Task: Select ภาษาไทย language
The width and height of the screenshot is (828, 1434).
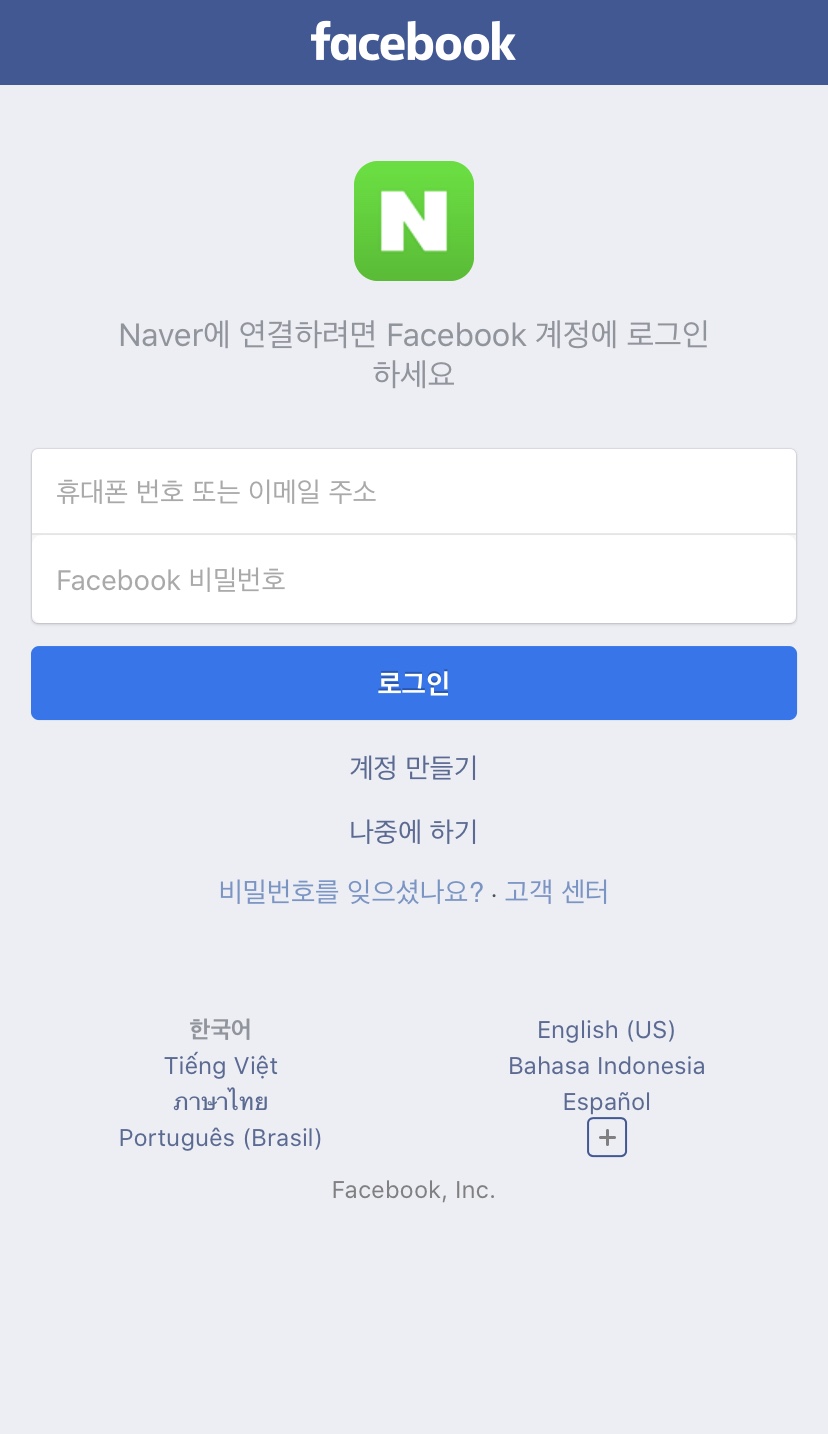Action: [x=221, y=1101]
